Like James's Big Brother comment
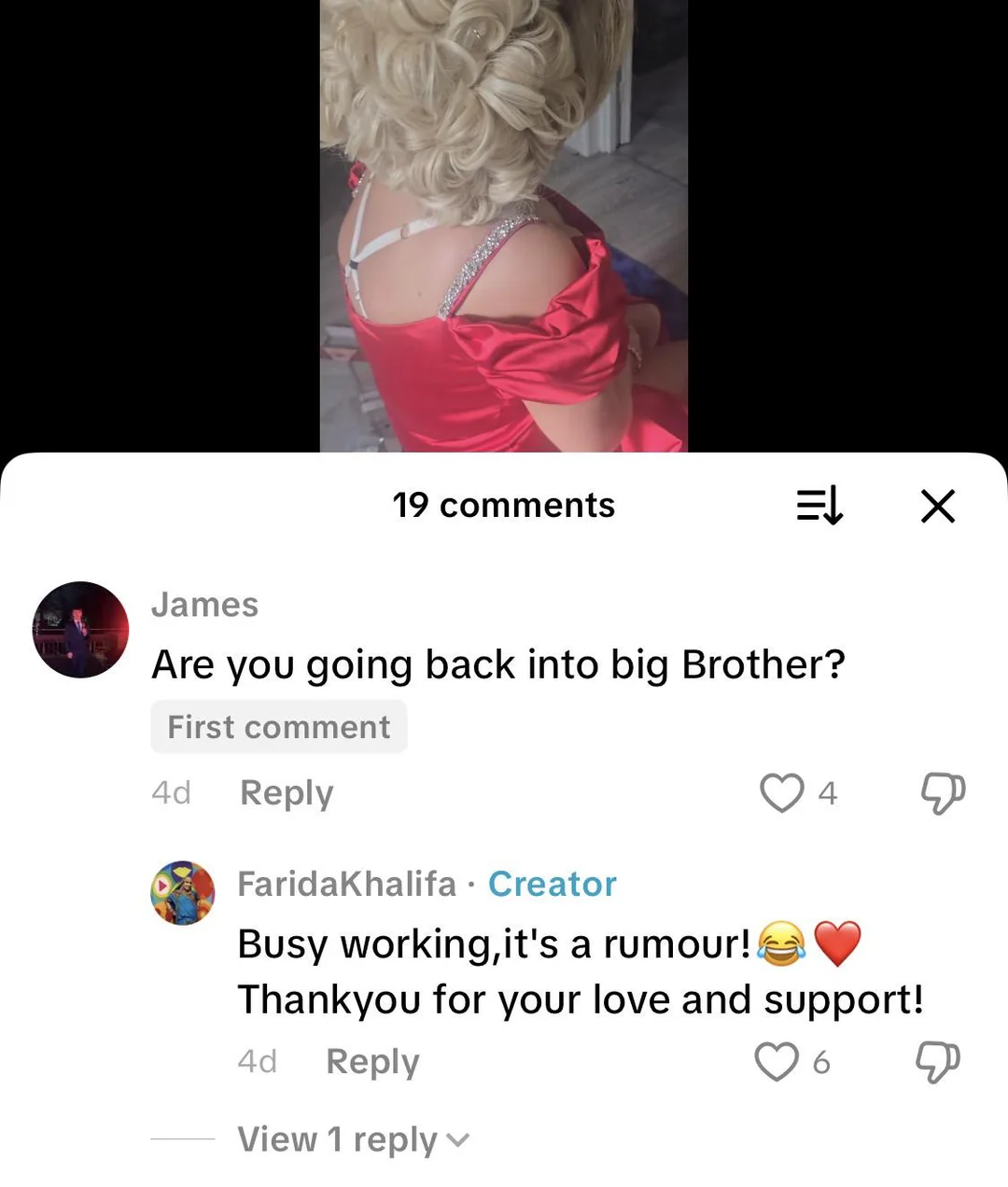Viewport: 1008px width, 1187px height. point(781,793)
